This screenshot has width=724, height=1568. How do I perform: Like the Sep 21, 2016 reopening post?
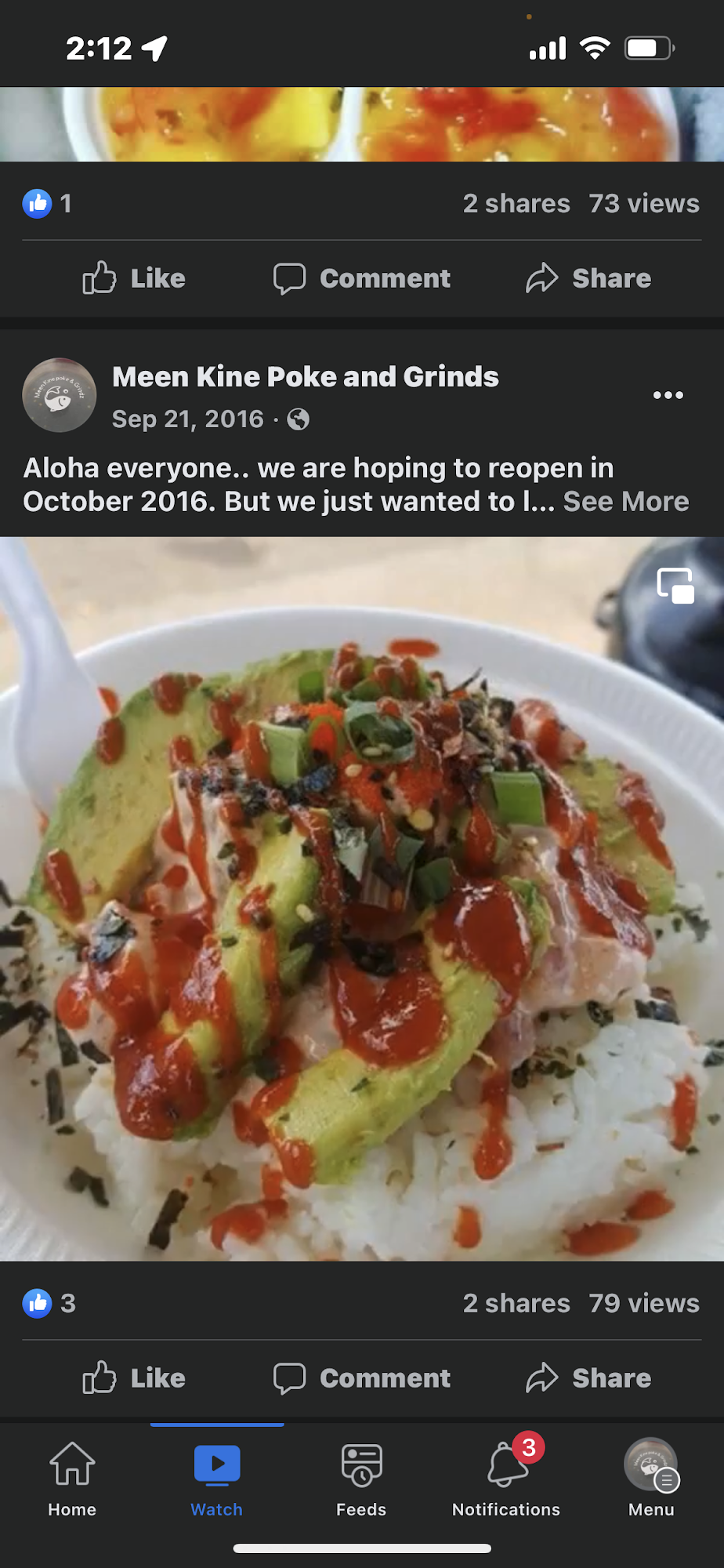135,1377
